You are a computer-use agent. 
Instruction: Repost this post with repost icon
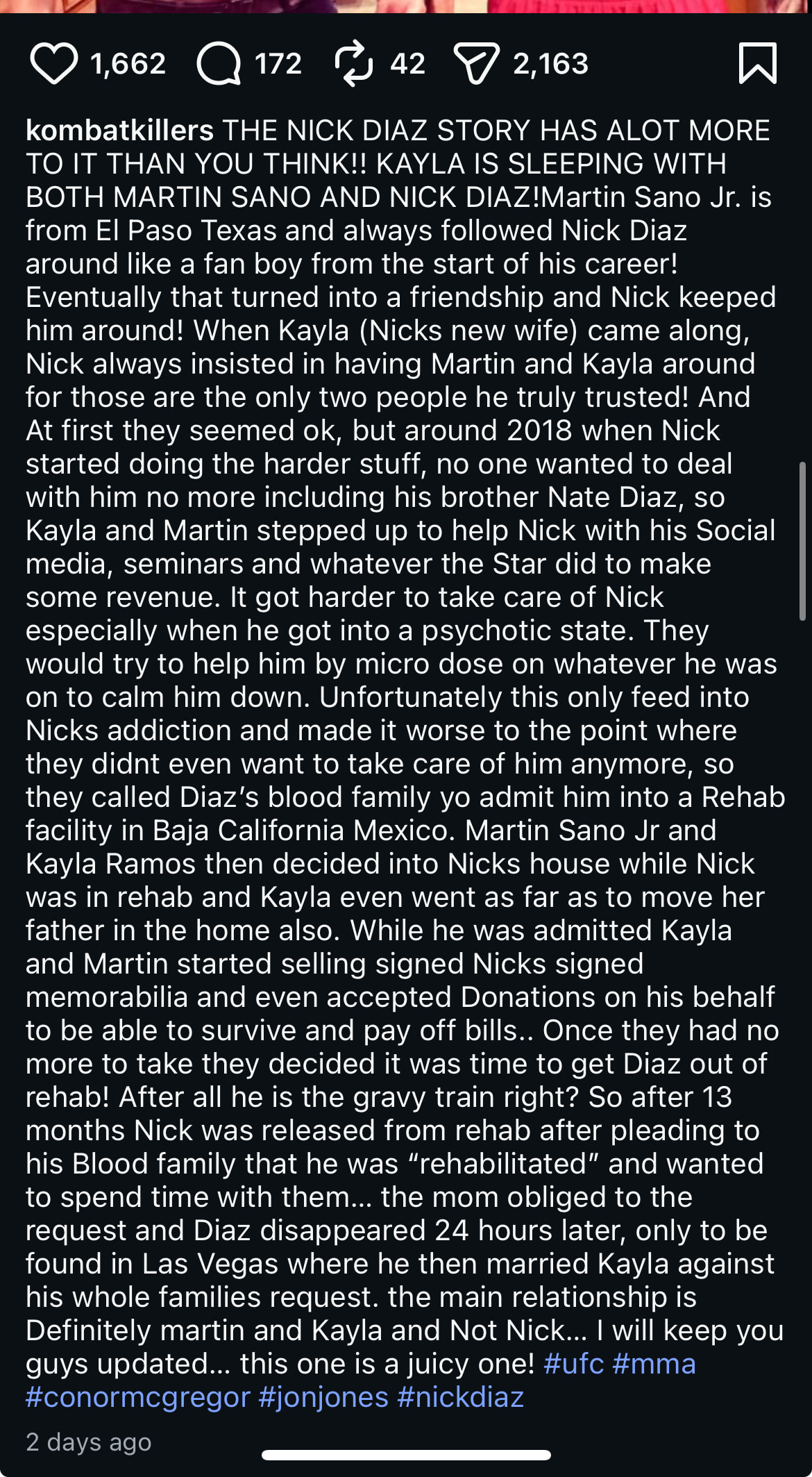354,64
